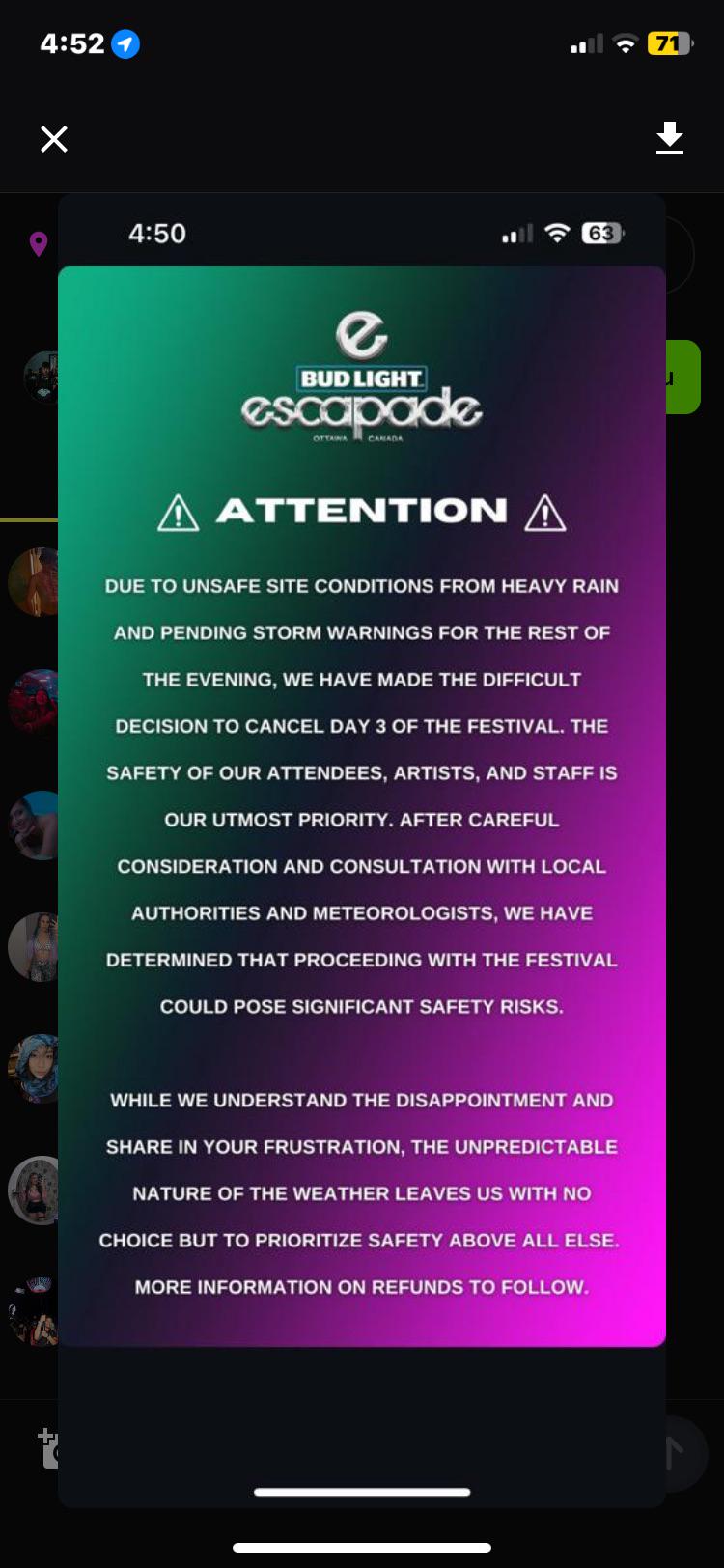
Task: Tap the inner screenshot's home indicator bar
Action: pos(361,1492)
